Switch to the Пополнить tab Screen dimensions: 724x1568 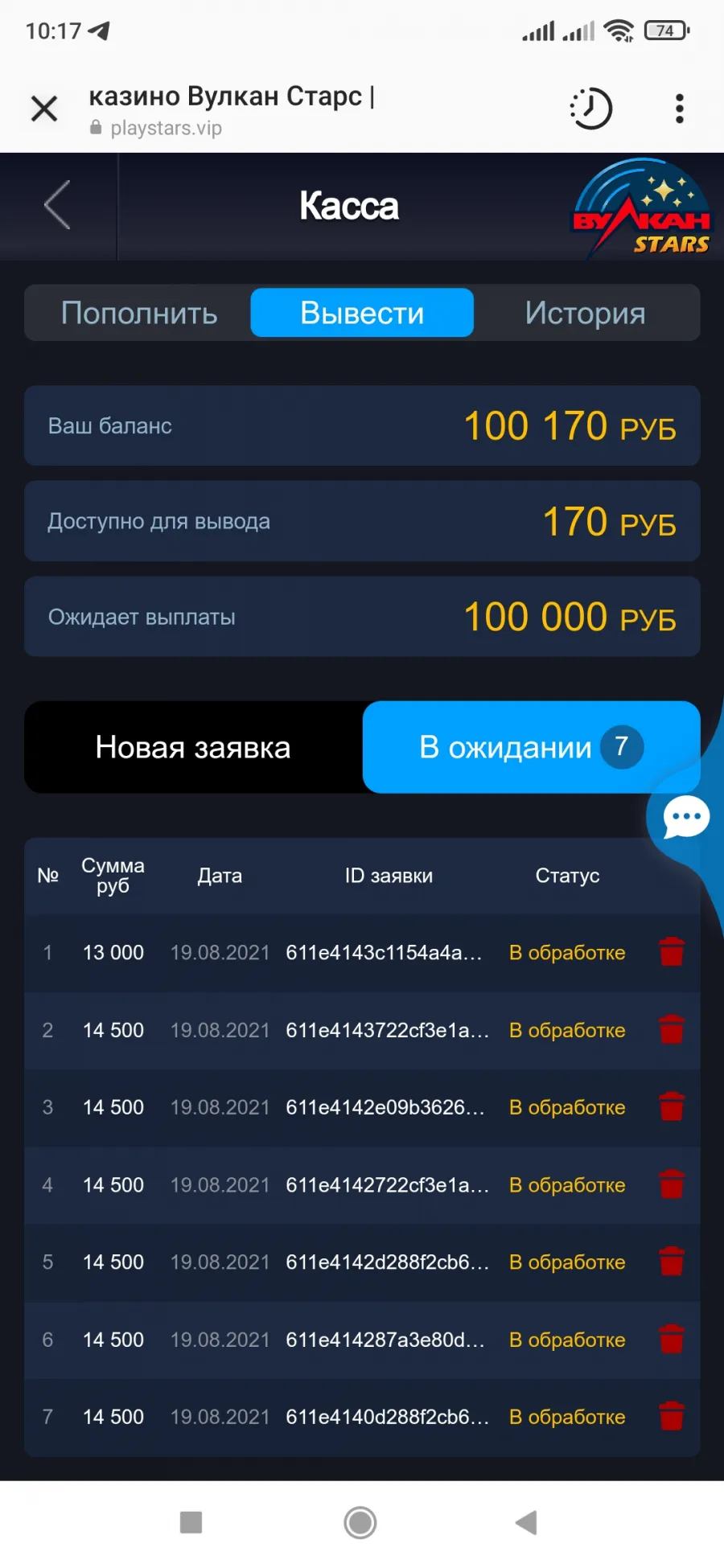coord(139,313)
